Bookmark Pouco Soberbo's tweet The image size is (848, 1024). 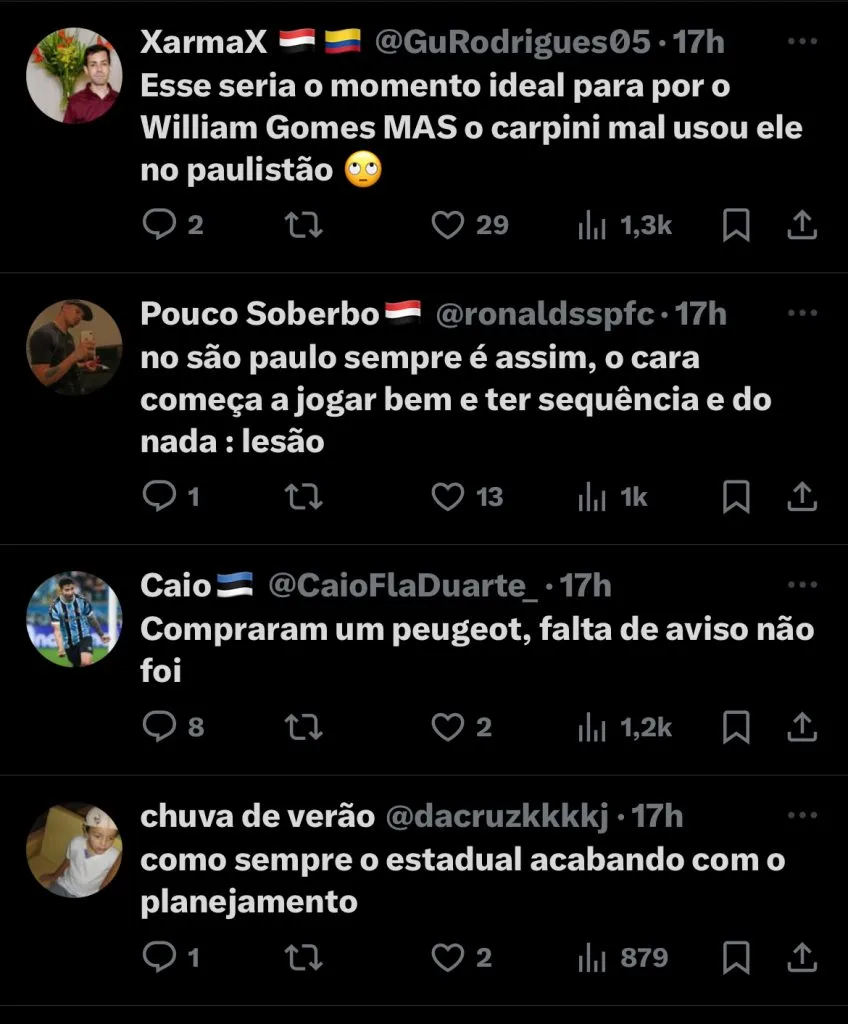[736, 496]
